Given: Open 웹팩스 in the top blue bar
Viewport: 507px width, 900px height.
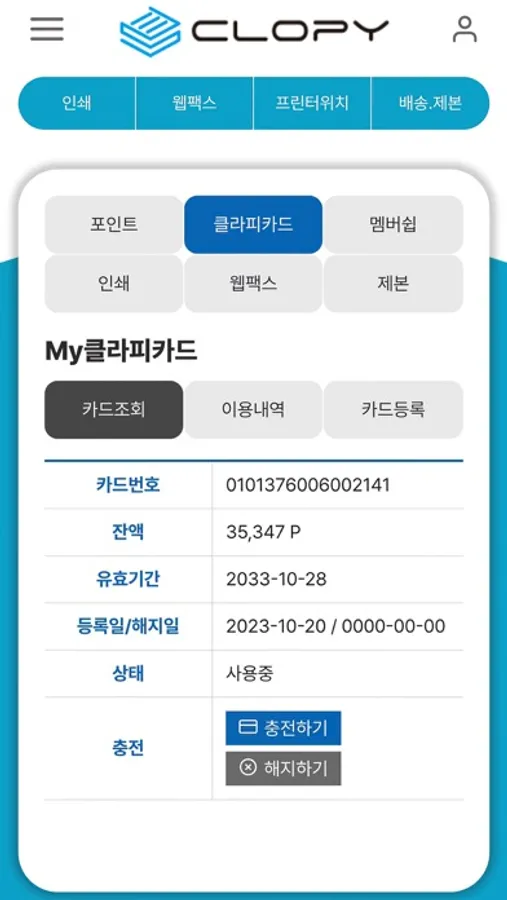Looking at the screenshot, I should pyautogui.click(x=194, y=103).
